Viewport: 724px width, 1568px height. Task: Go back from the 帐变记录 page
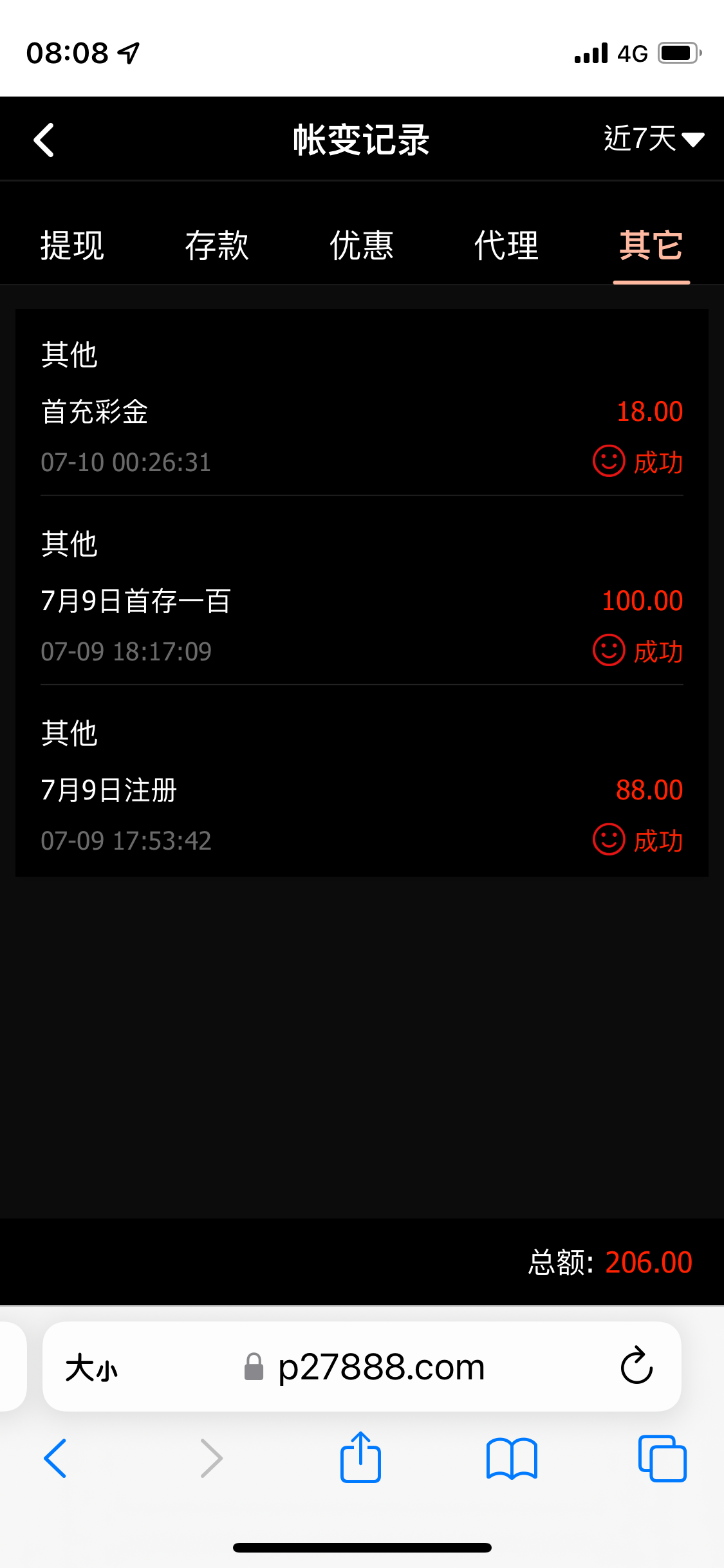pyautogui.click(x=44, y=140)
